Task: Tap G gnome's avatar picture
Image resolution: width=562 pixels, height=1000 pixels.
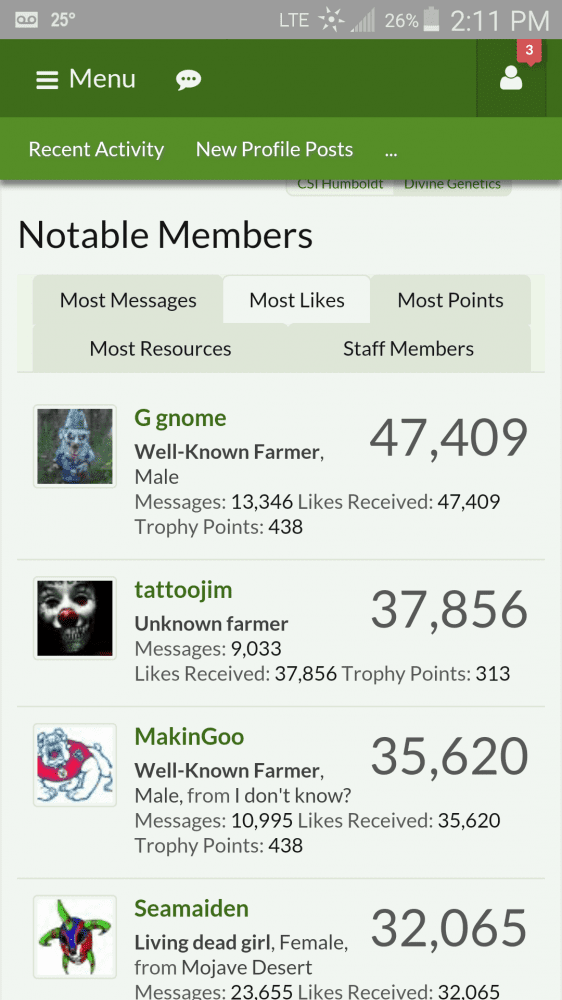Action: (x=75, y=446)
